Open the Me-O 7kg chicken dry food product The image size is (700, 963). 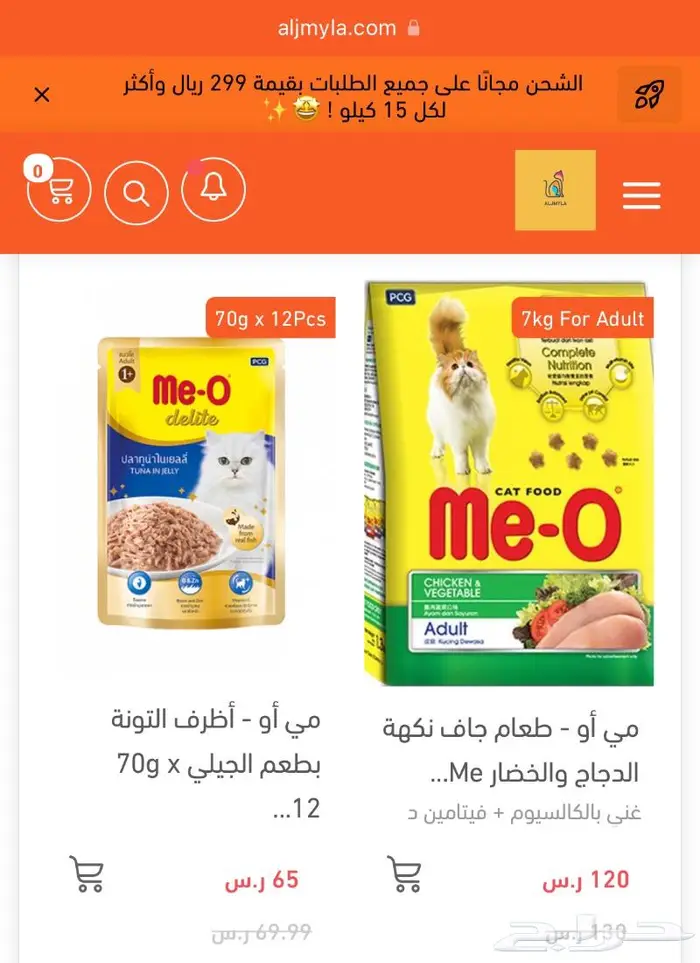click(x=509, y=485)
